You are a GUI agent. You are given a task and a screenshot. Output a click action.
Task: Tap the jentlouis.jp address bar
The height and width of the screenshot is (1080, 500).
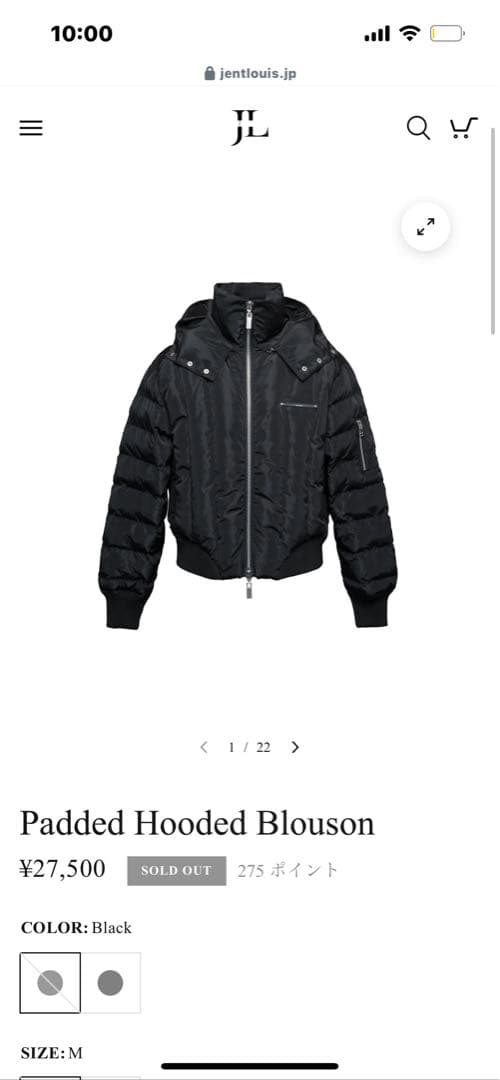coord(250,73)
